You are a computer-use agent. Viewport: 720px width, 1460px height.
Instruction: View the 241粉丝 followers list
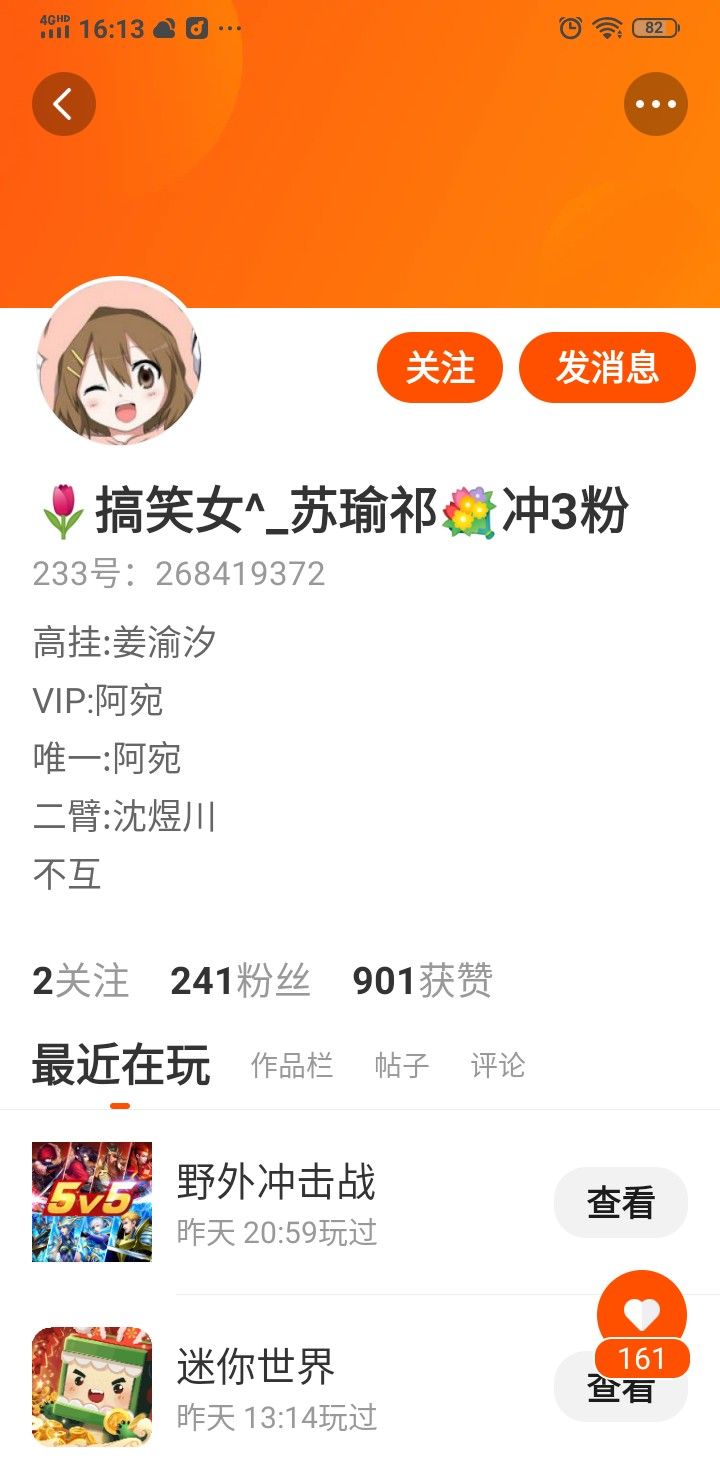[x=240, y=981]
